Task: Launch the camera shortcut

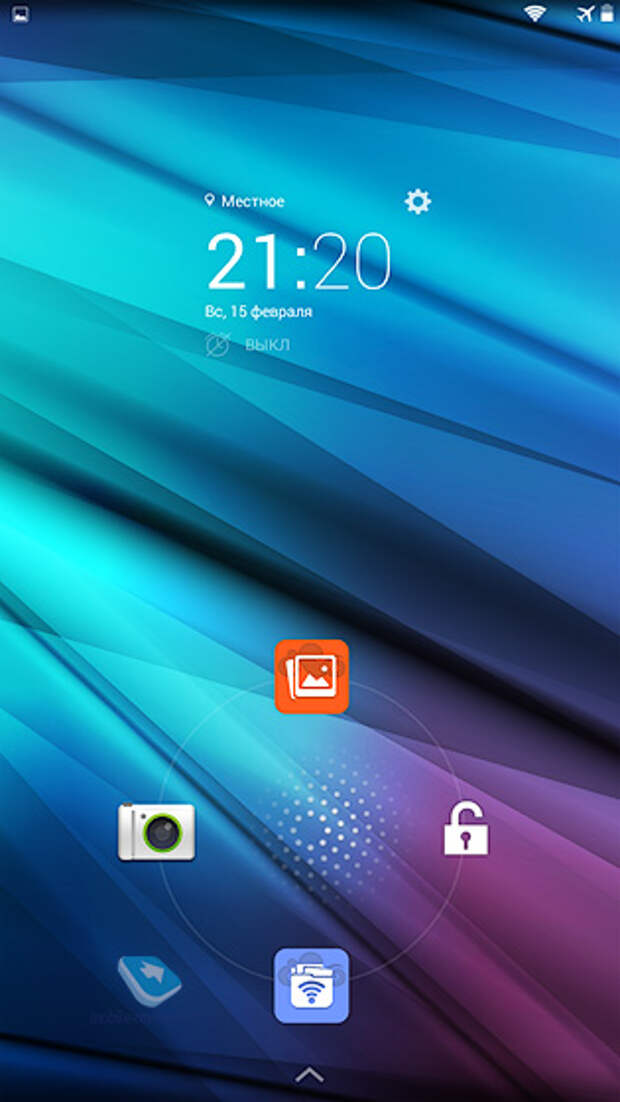Action: (x=157, y=831)
